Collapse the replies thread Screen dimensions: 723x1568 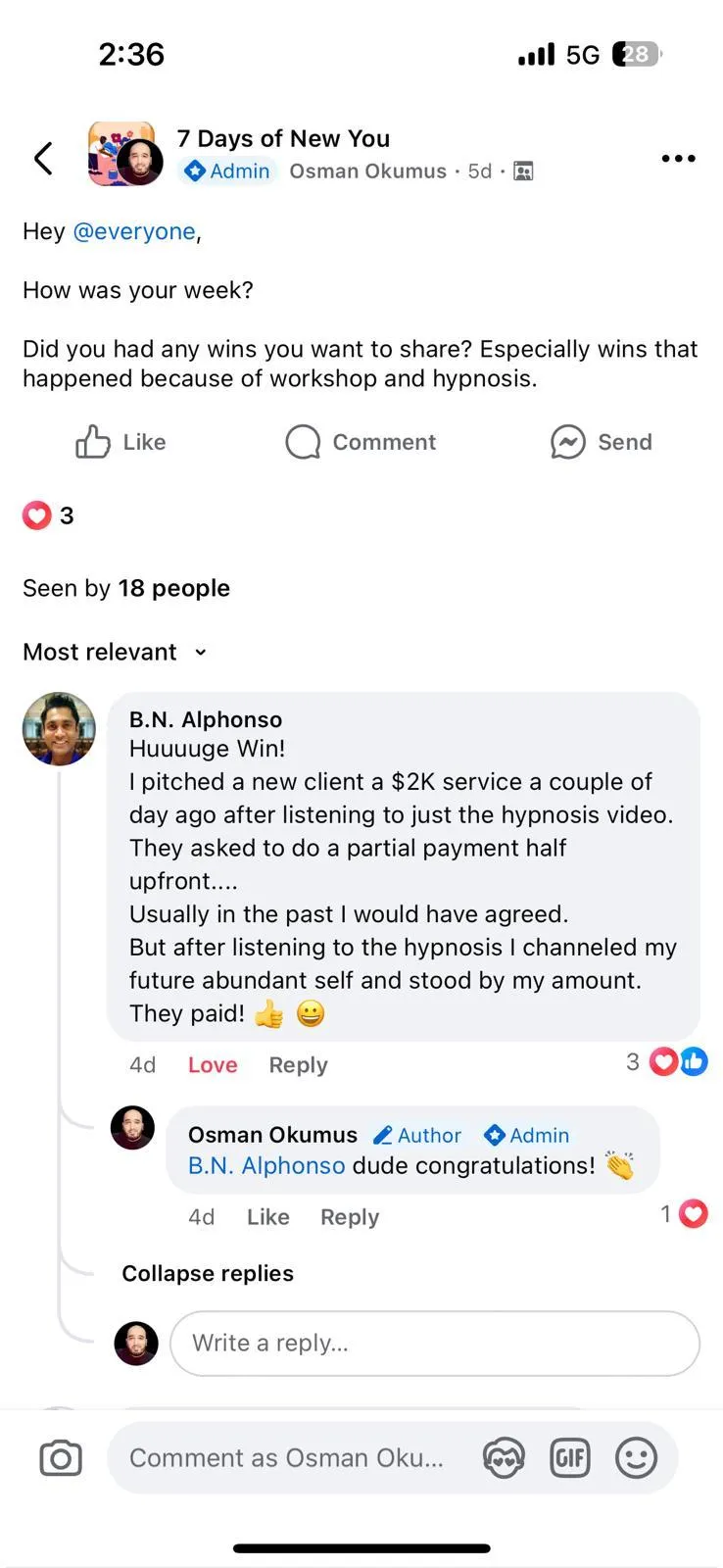tap(208, 1273)
